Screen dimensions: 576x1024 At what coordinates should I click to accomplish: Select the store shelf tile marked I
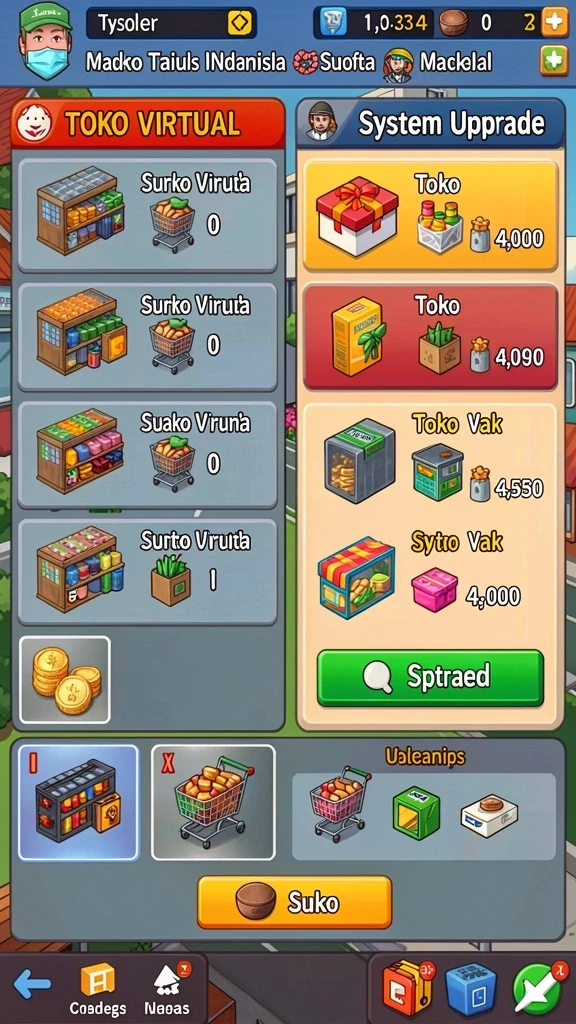(78, 802)
